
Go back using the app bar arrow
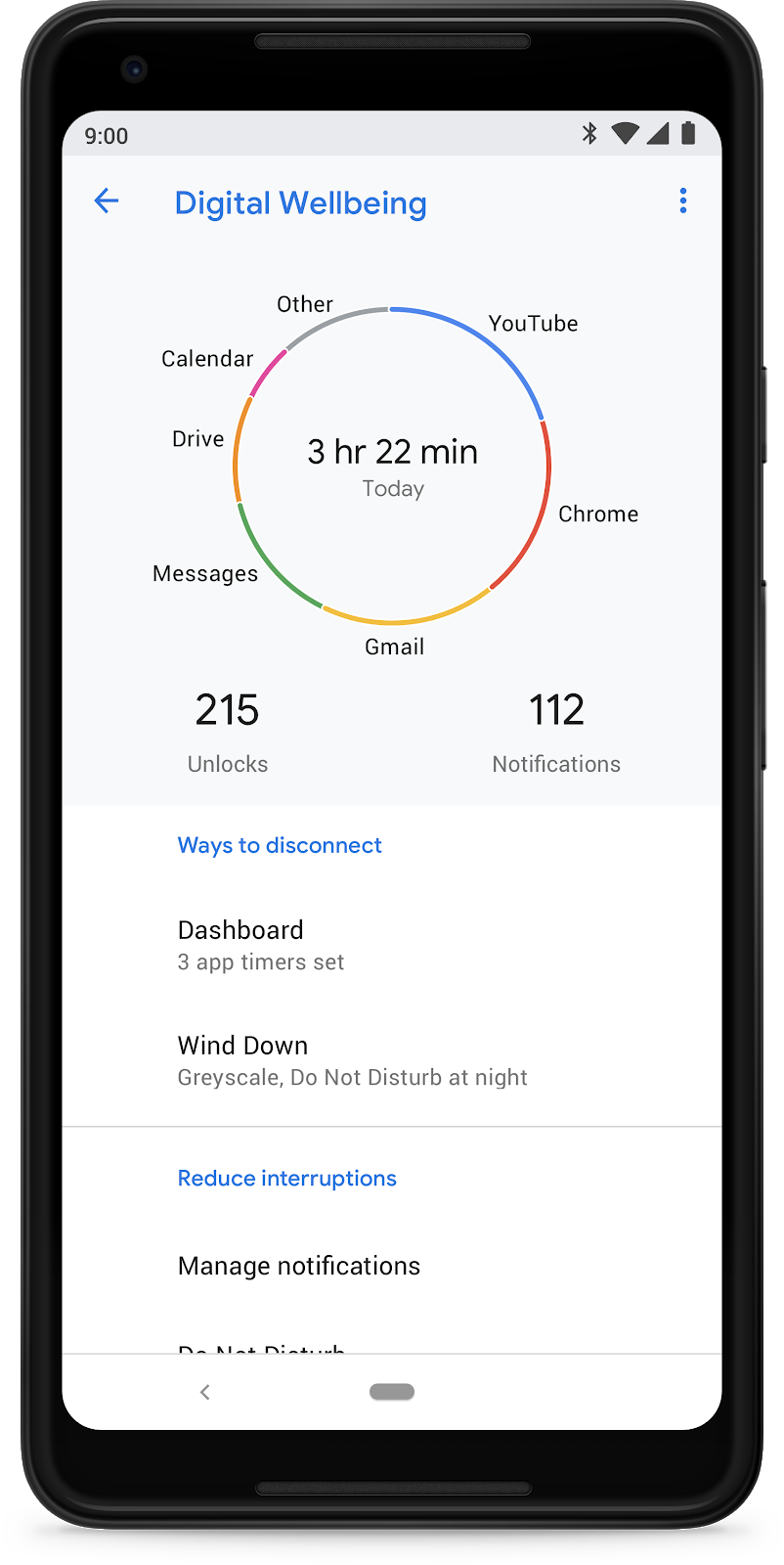(107, 201)
